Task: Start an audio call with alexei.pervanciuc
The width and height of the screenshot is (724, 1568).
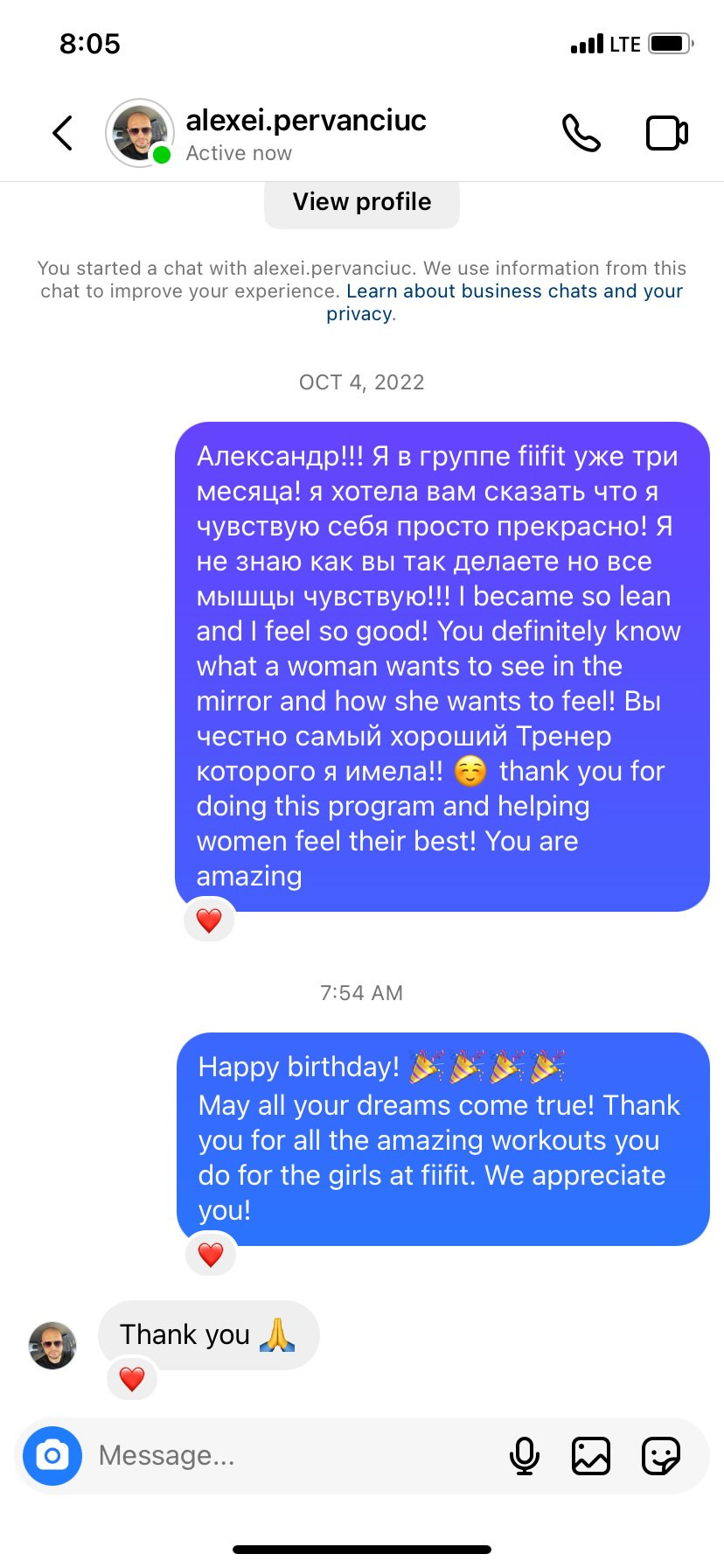Action: 581,133
